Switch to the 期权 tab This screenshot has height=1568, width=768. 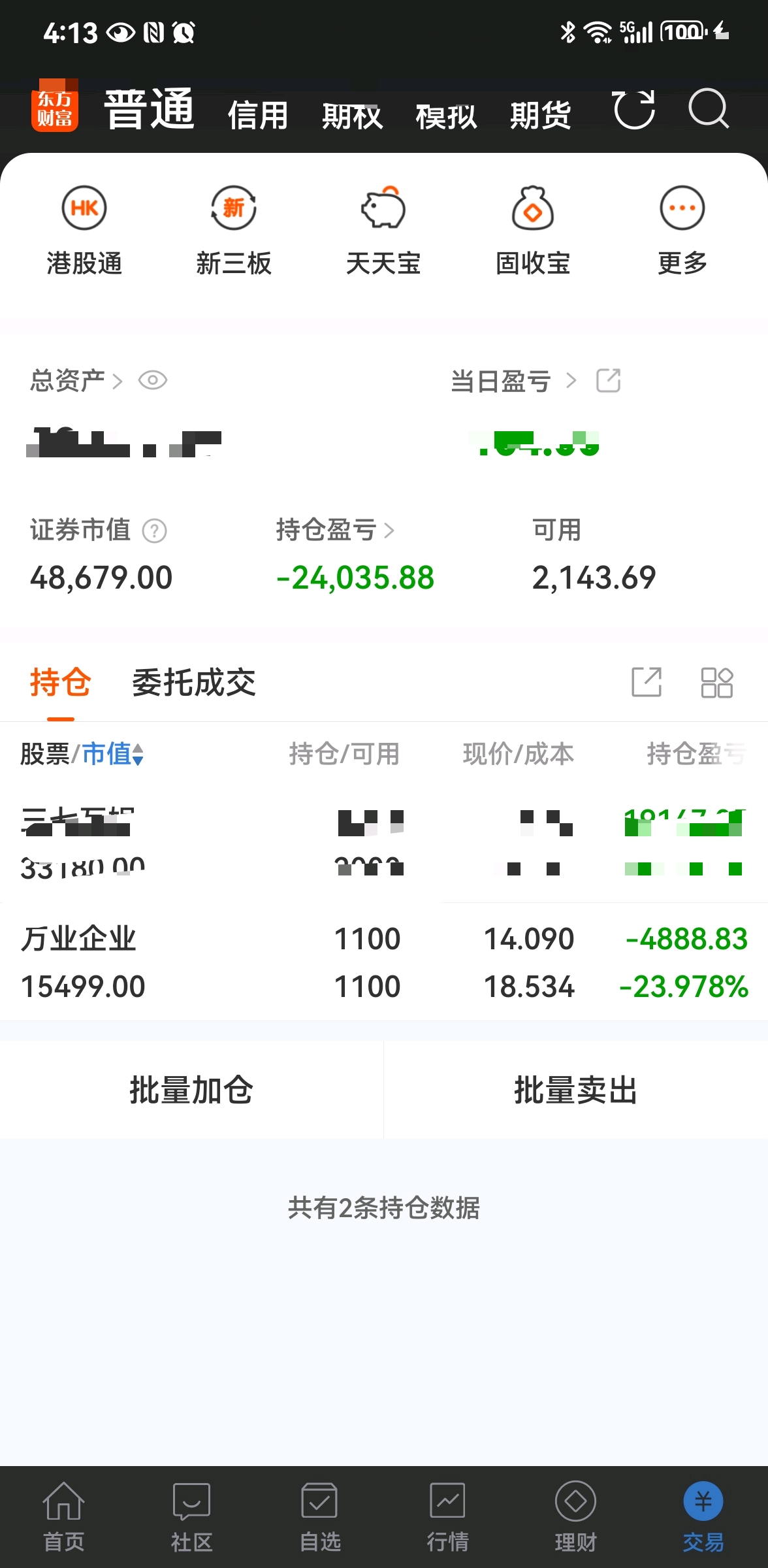point(352,116)
